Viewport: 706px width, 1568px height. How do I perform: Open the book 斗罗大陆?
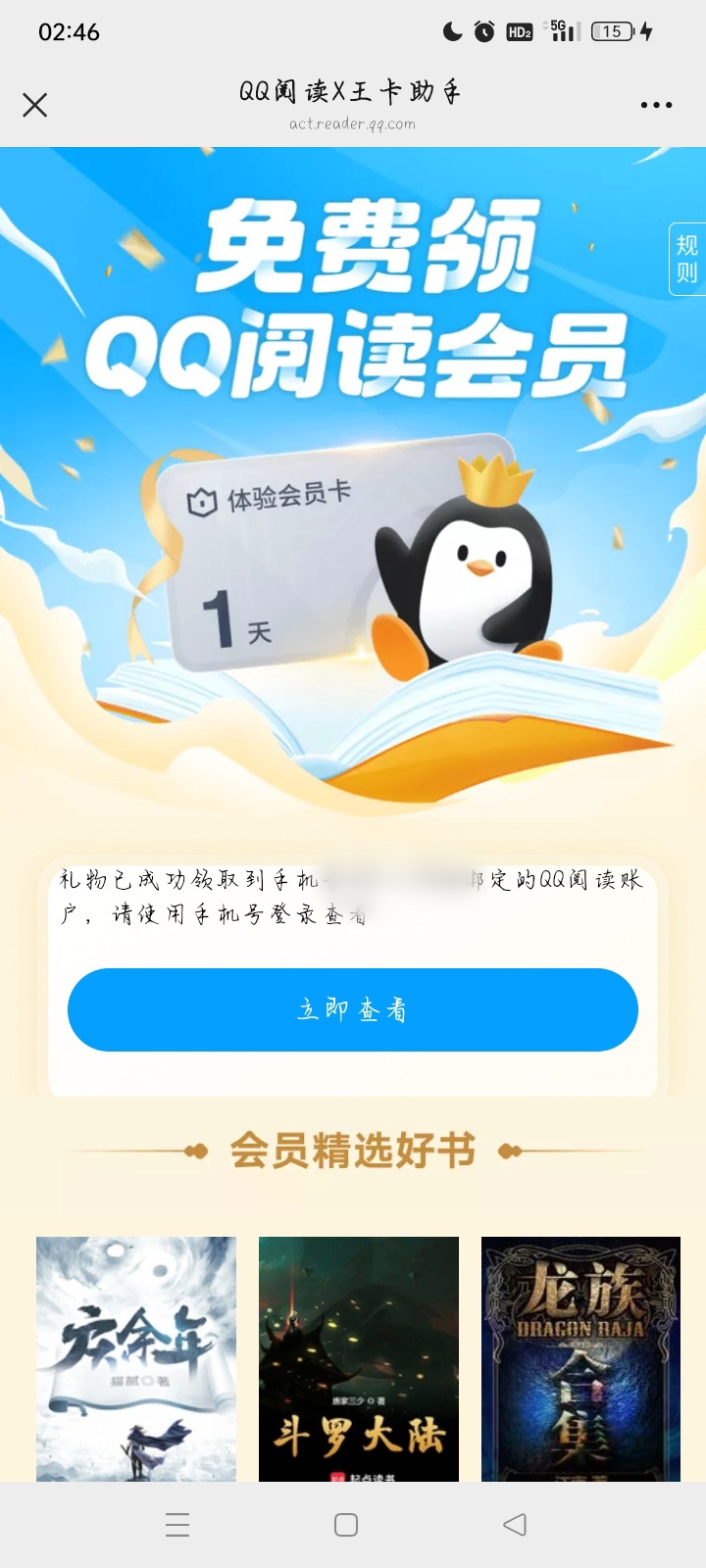click(359, 1358)
